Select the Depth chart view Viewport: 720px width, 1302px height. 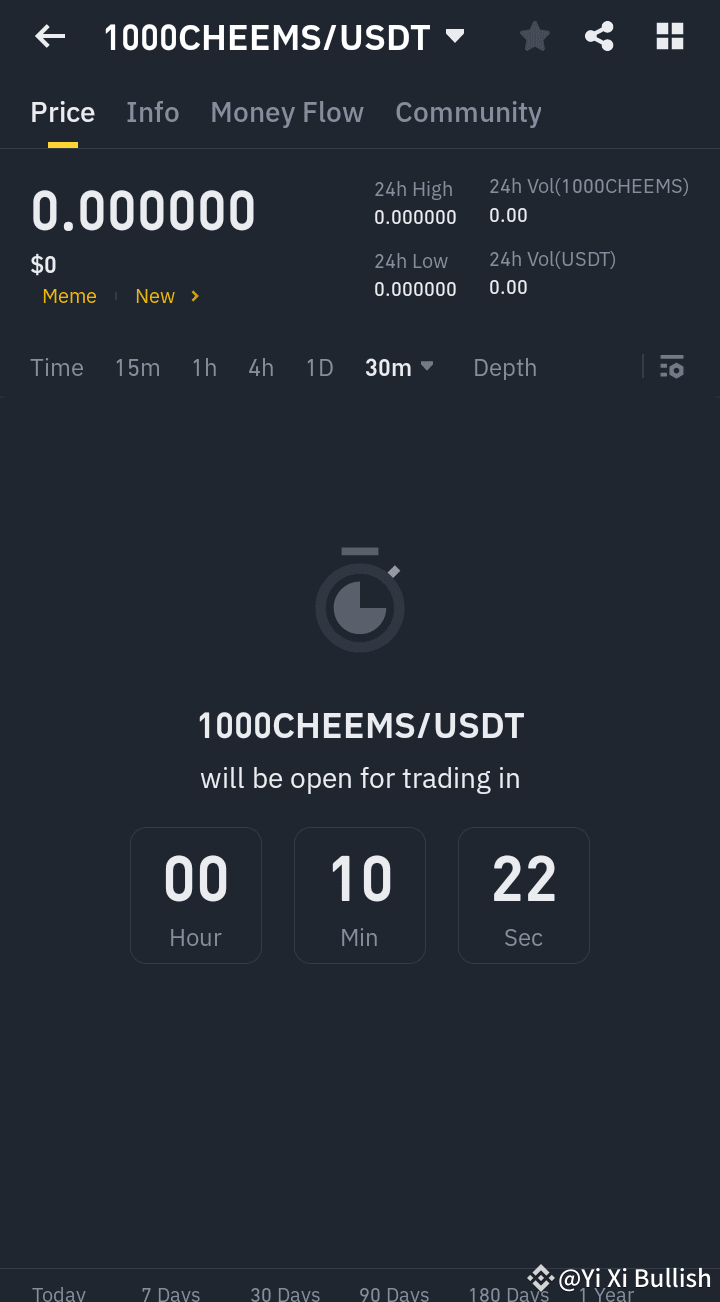click(x=504, y=367)
